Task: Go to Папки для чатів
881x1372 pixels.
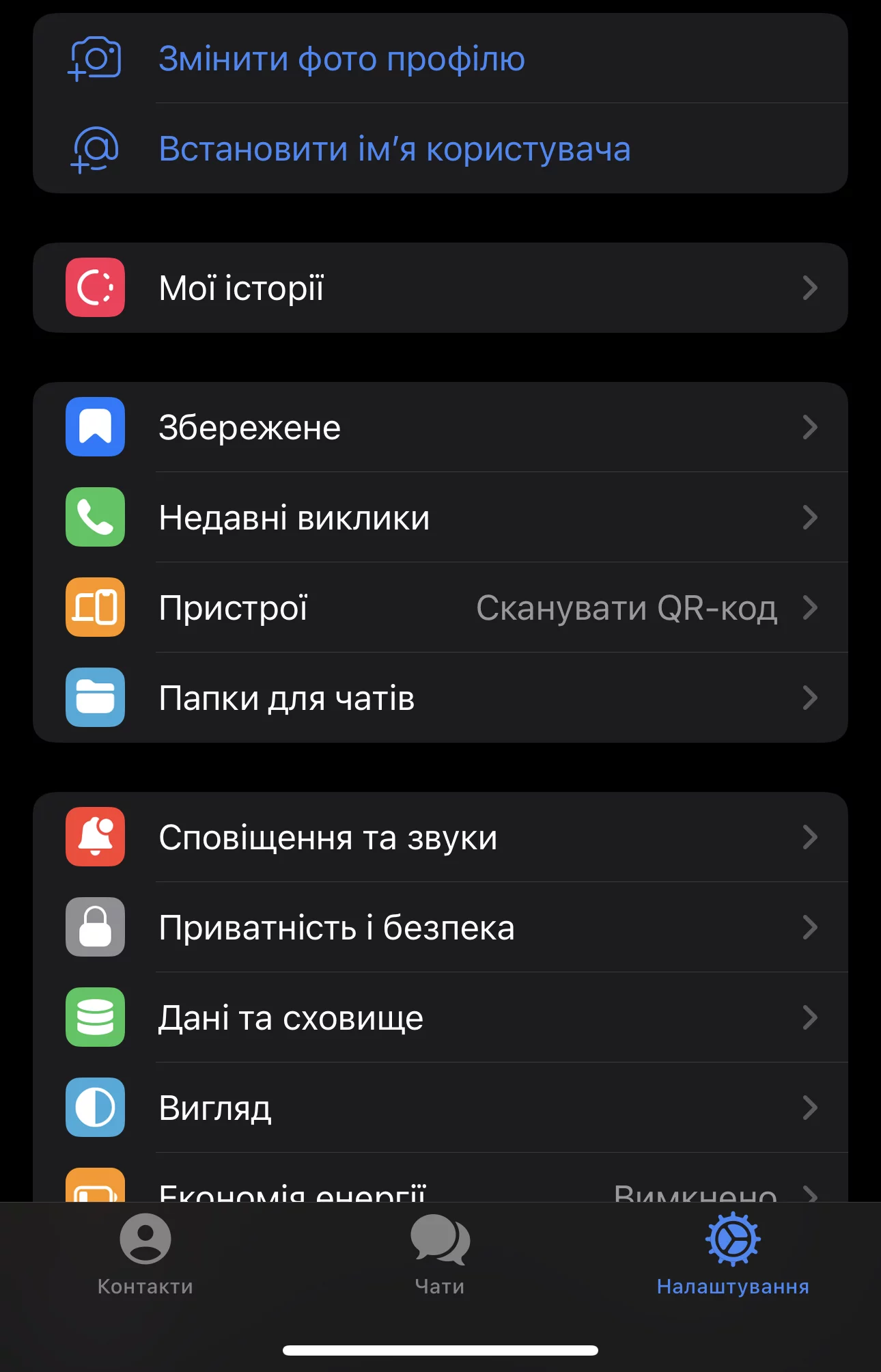Action: coord(440,698)
